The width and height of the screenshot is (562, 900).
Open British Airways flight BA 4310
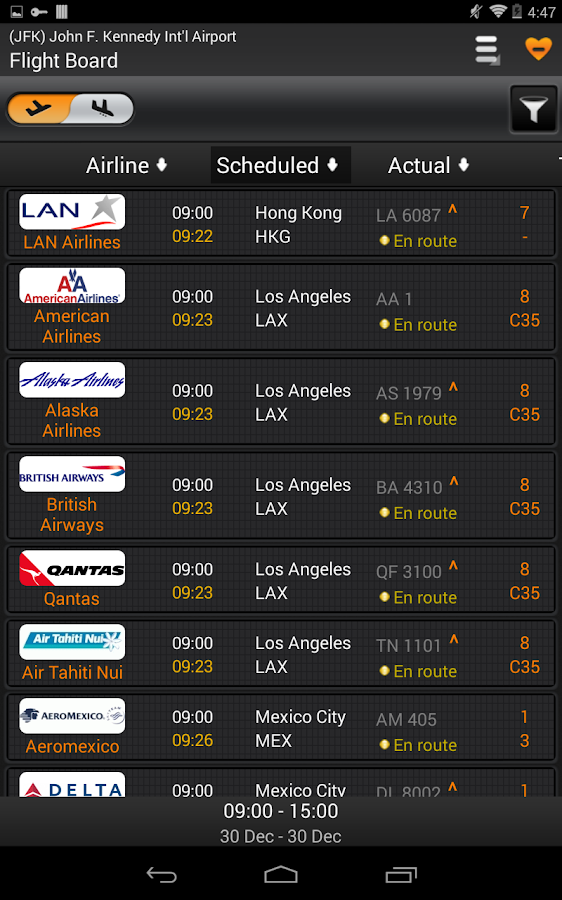281,495
